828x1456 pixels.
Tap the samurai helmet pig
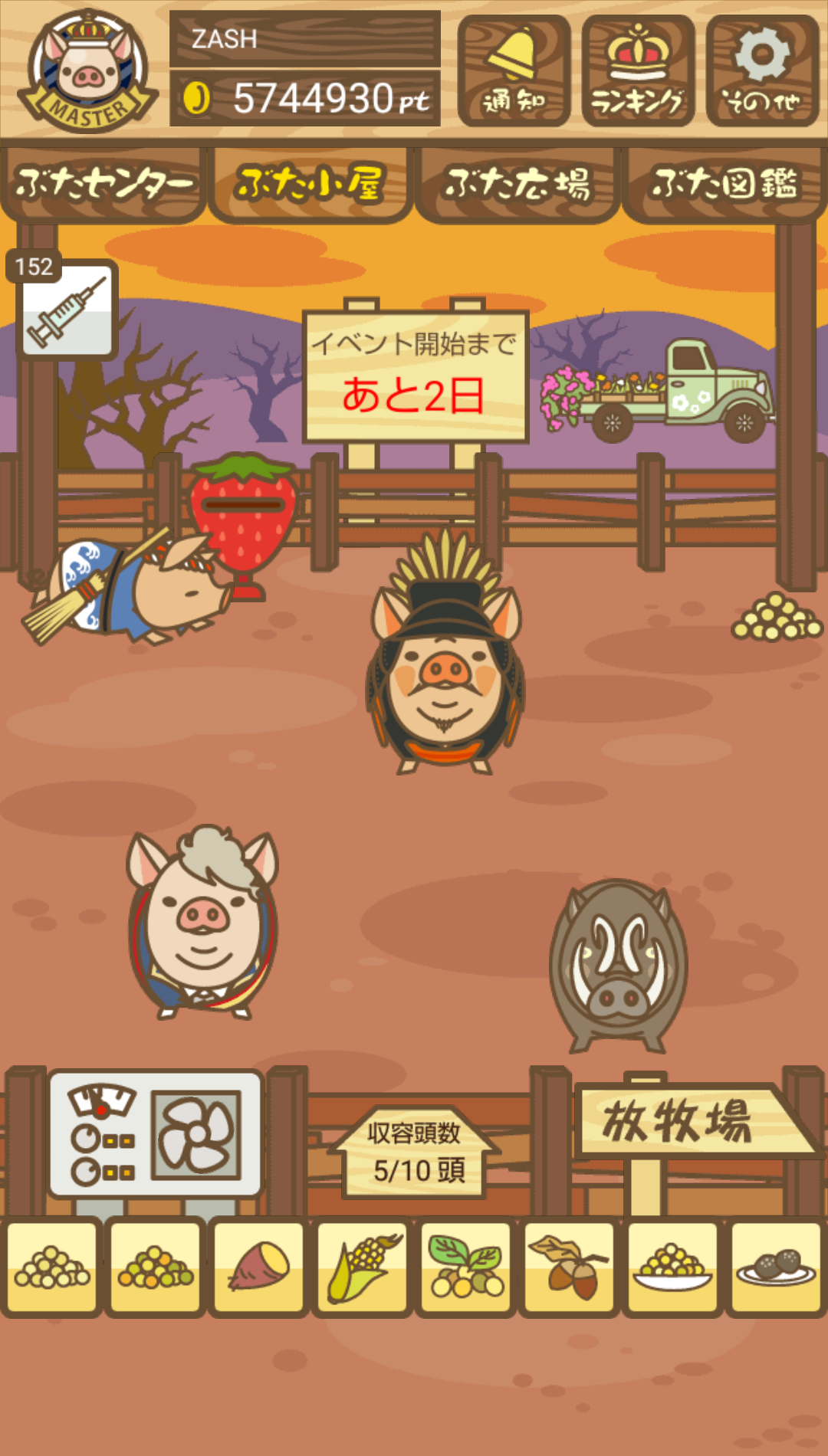446,651
